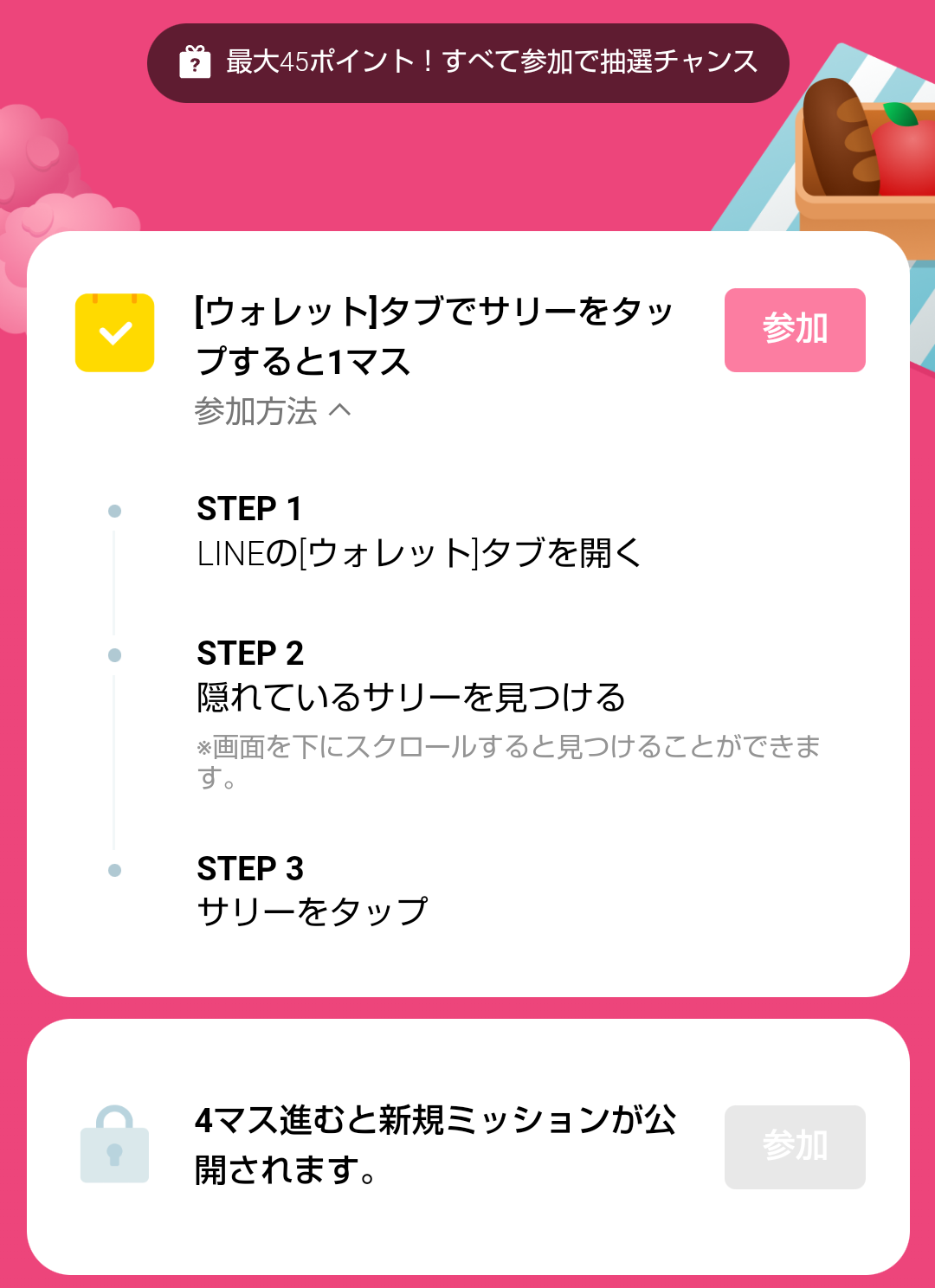Open the 最大45ポイント lottery chance banner
Image resolution: width=935 pixels, height=1288 pixels.
tap(467, 62)
